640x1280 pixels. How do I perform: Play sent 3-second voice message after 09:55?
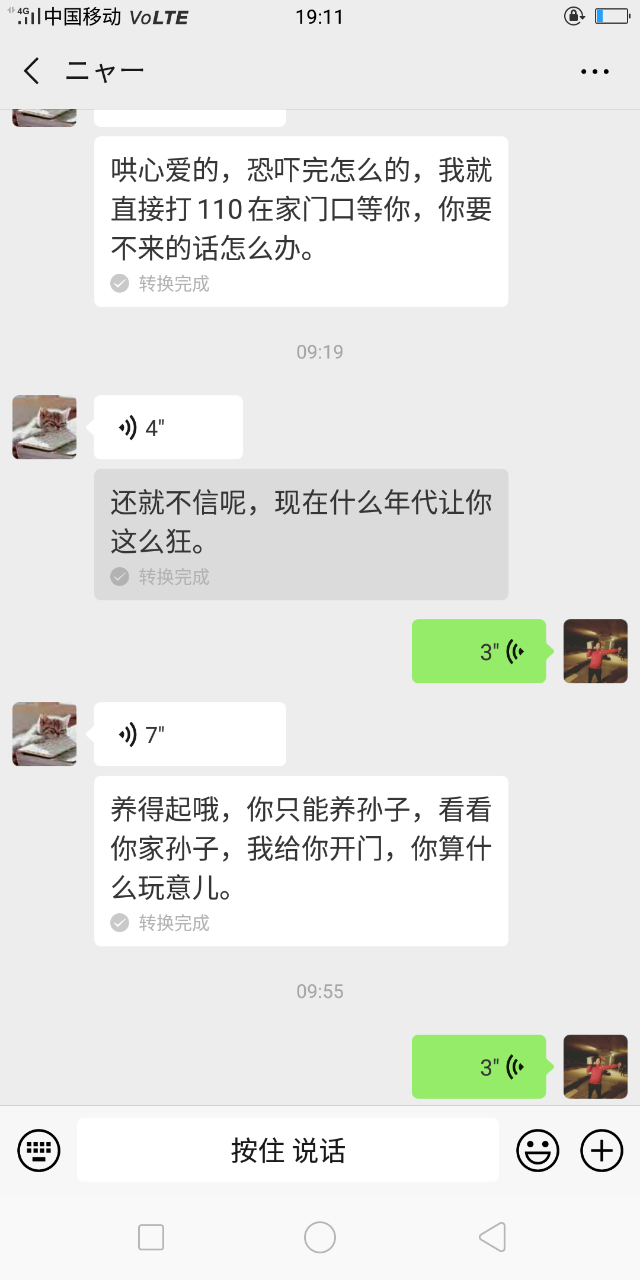(479, 1066)
